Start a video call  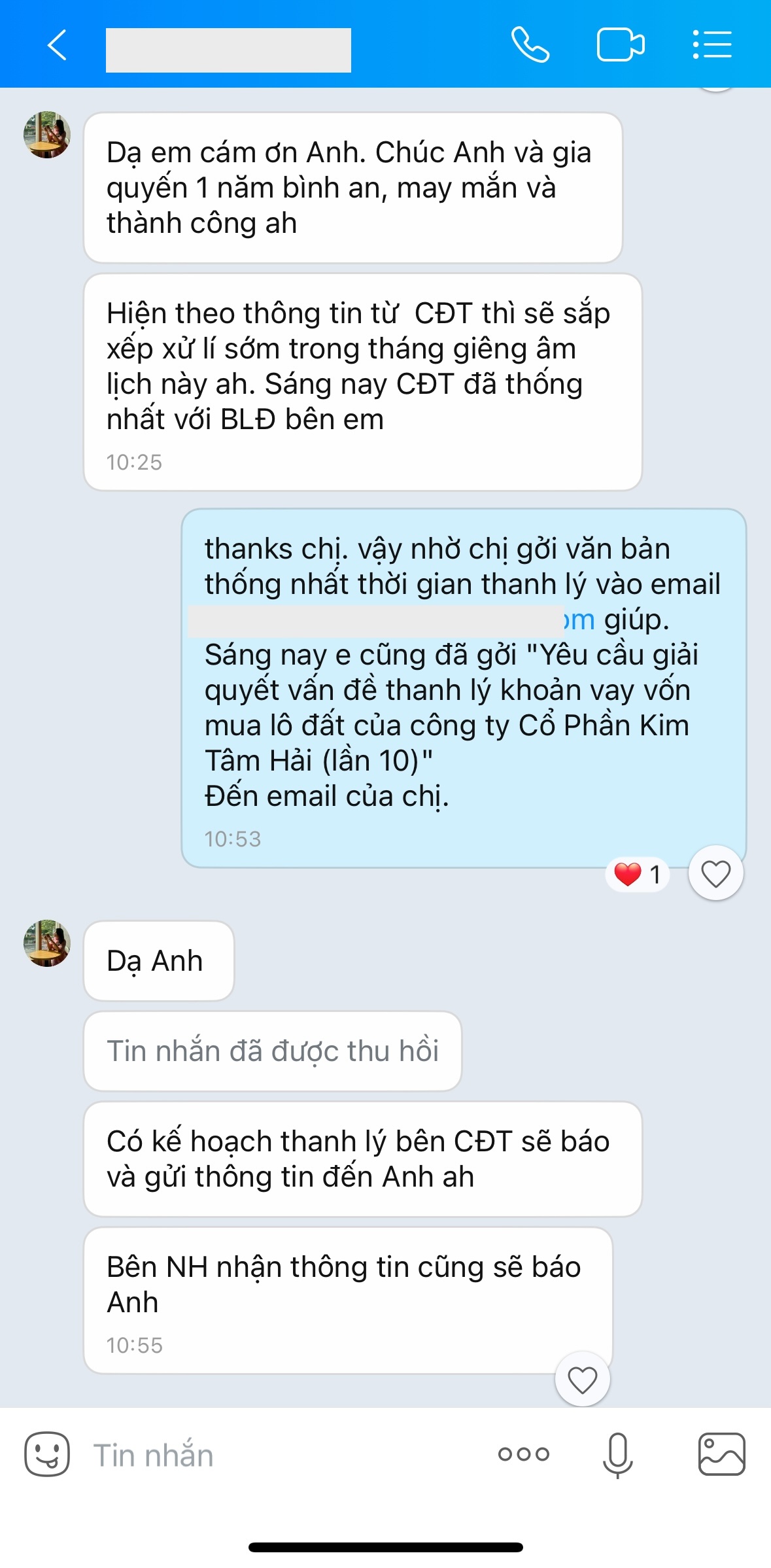point(620,45)
